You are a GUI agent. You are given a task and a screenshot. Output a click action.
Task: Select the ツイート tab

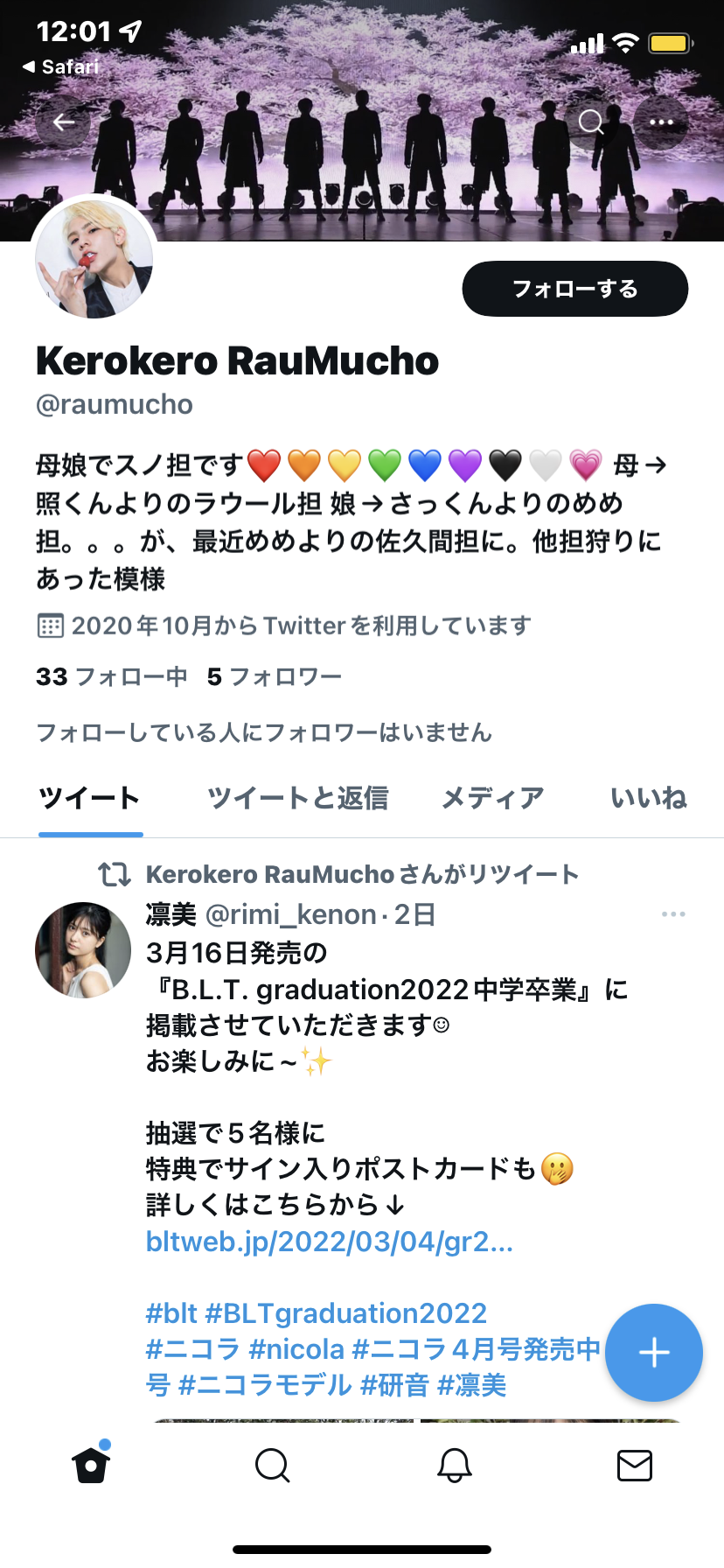[x=90, y=798]
